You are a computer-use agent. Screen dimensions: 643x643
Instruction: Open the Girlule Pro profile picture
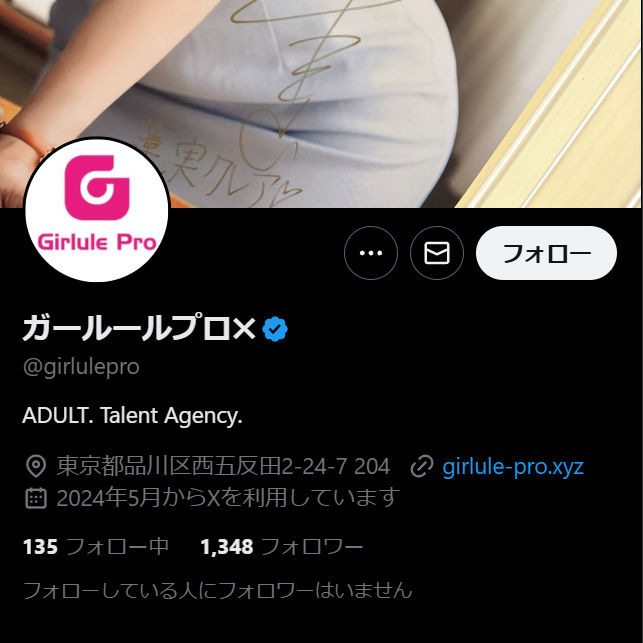[x=96, y=210]
